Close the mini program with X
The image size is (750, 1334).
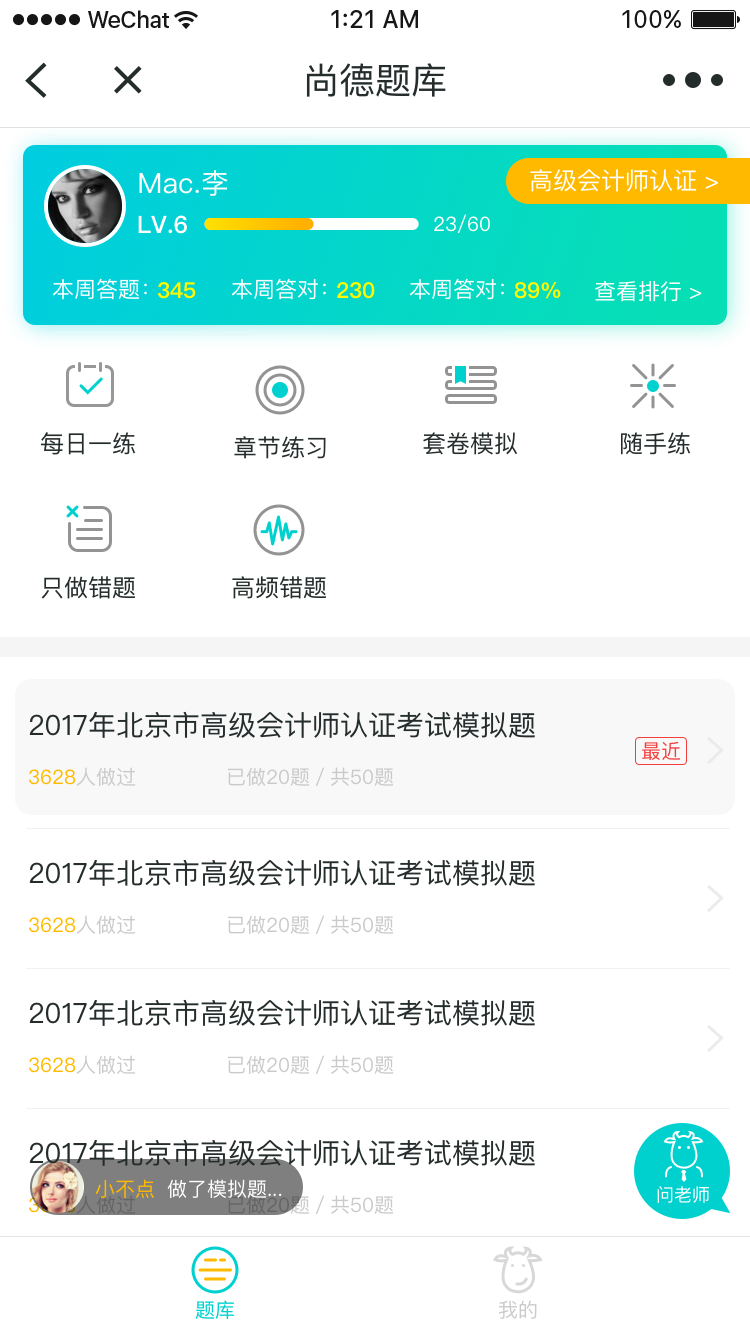tap(128, 80)
